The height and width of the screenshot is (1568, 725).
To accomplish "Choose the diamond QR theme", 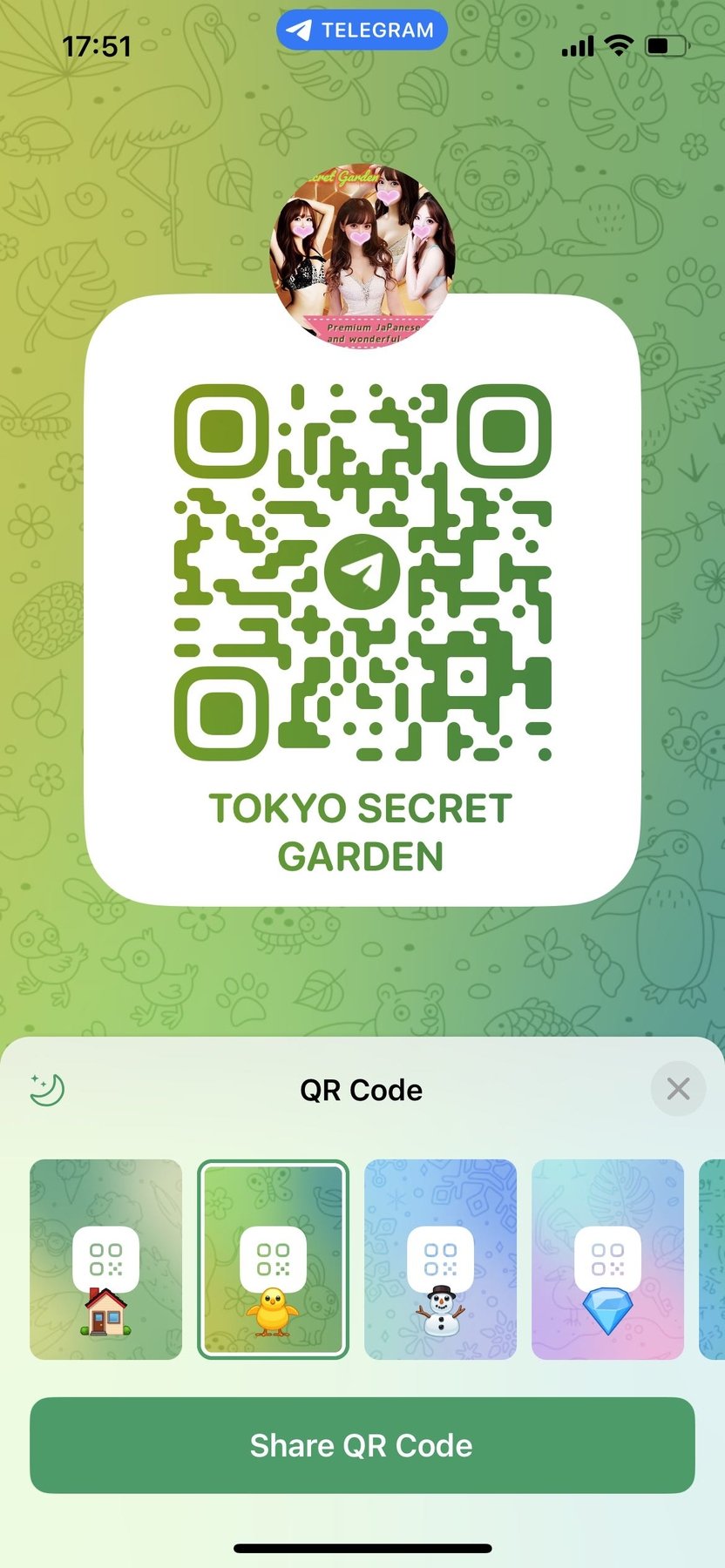I will click(607, 1259).
